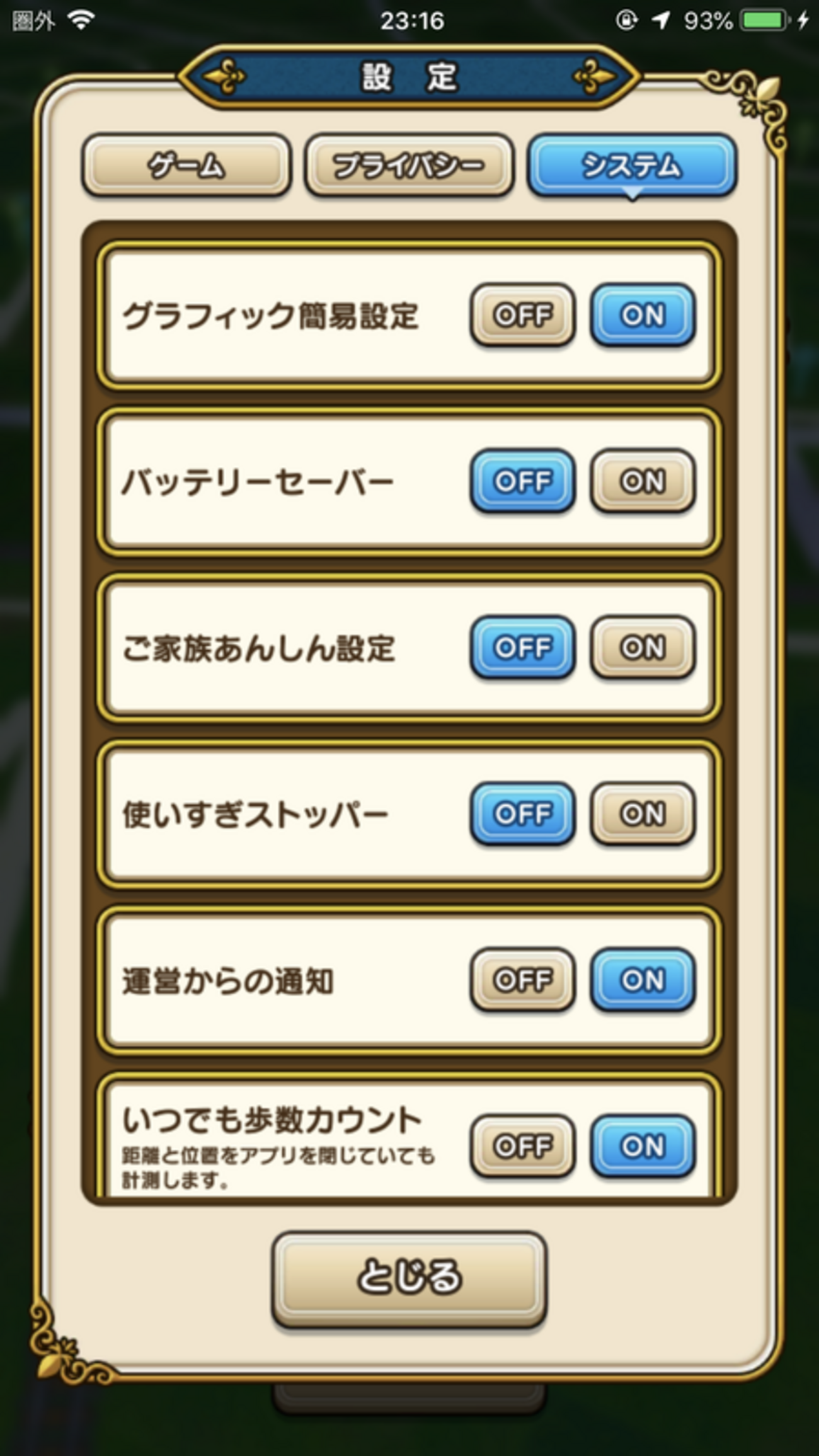Turn OFF いつでも歩数カウント

click(522, 1145)
